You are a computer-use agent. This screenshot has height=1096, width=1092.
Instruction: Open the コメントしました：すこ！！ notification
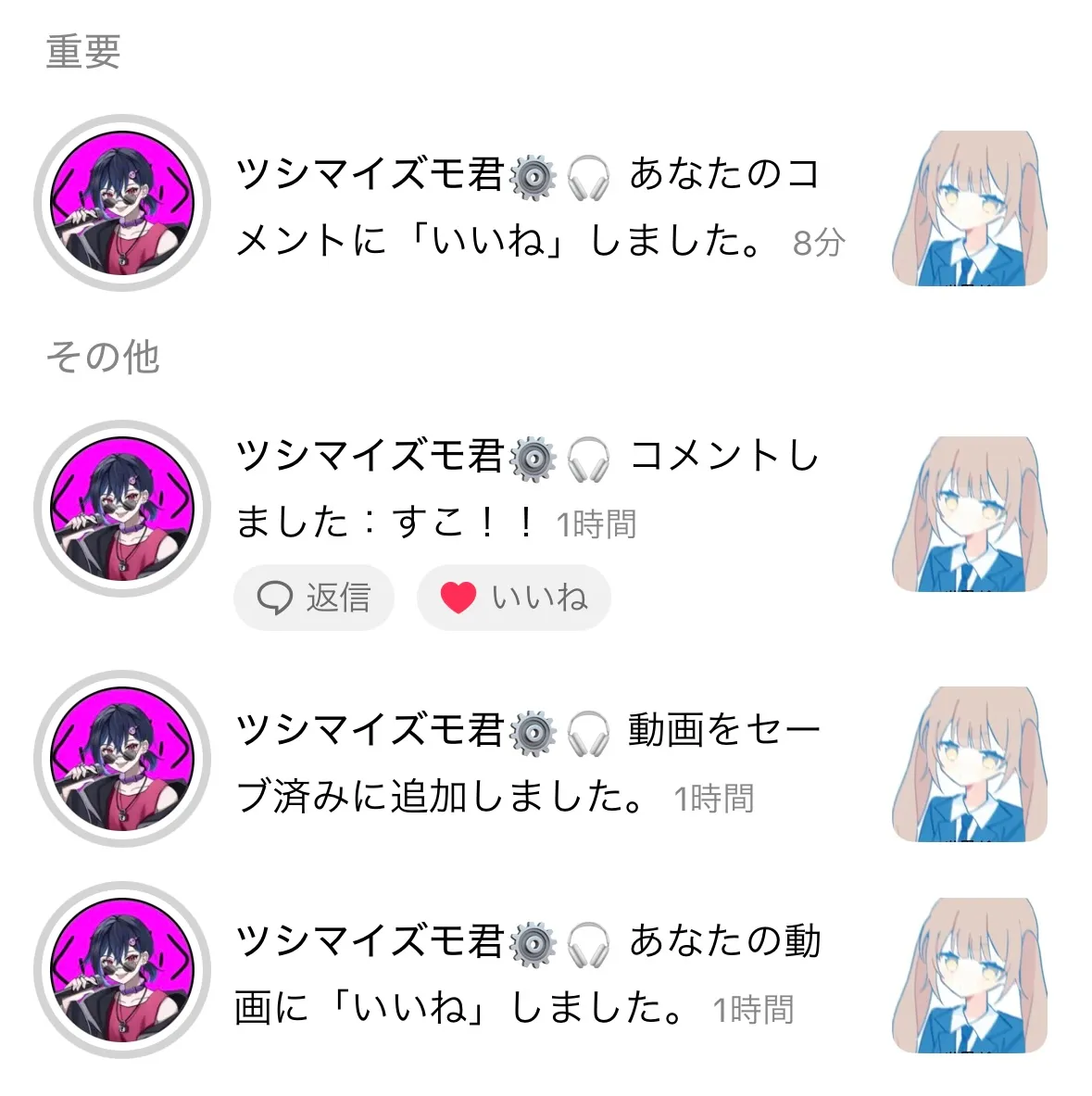pos(528,489)
